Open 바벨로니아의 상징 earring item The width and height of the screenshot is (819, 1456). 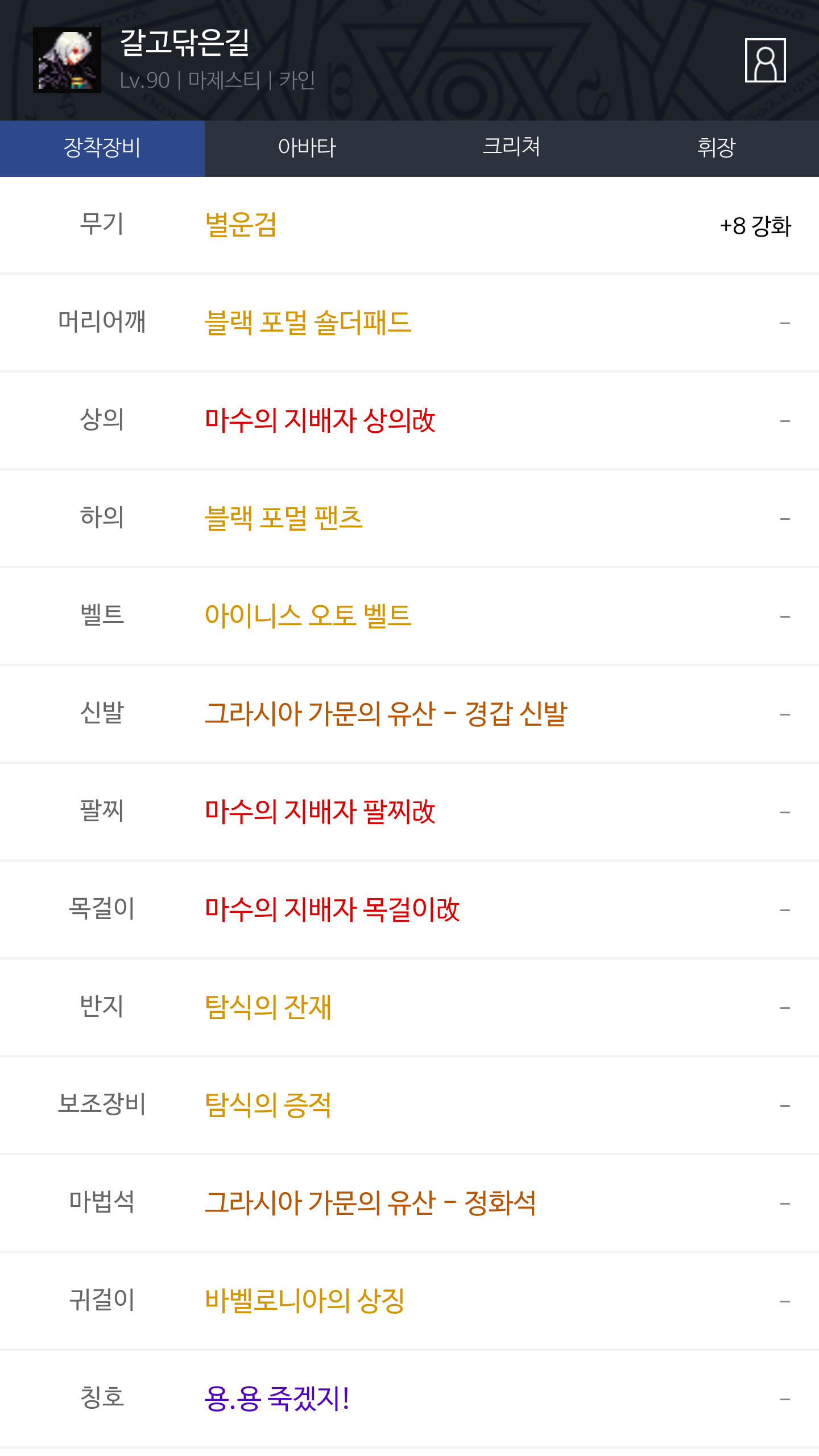pyautogui.click(x=305, y=1301)
